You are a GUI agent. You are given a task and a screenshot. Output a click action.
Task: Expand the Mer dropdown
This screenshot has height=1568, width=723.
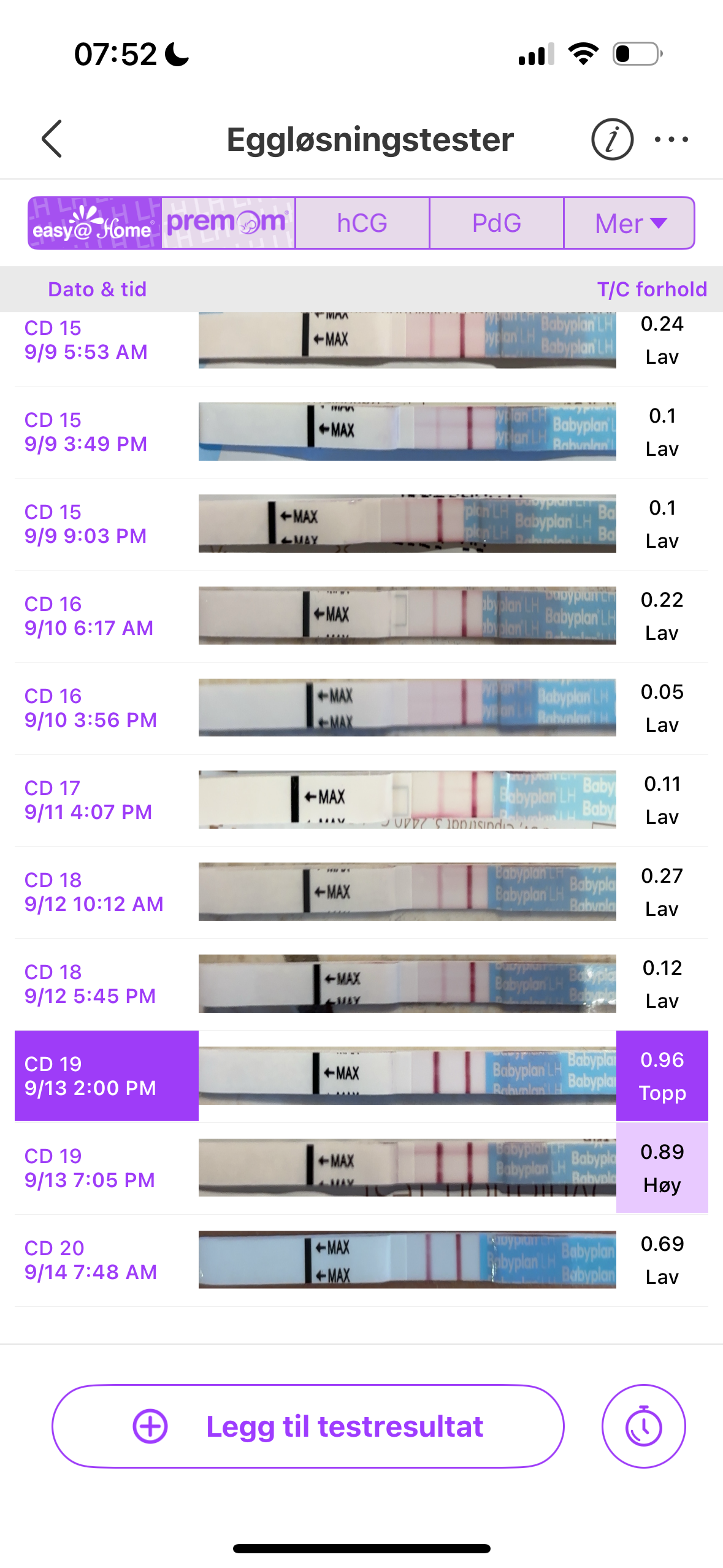tap(629, 223)
